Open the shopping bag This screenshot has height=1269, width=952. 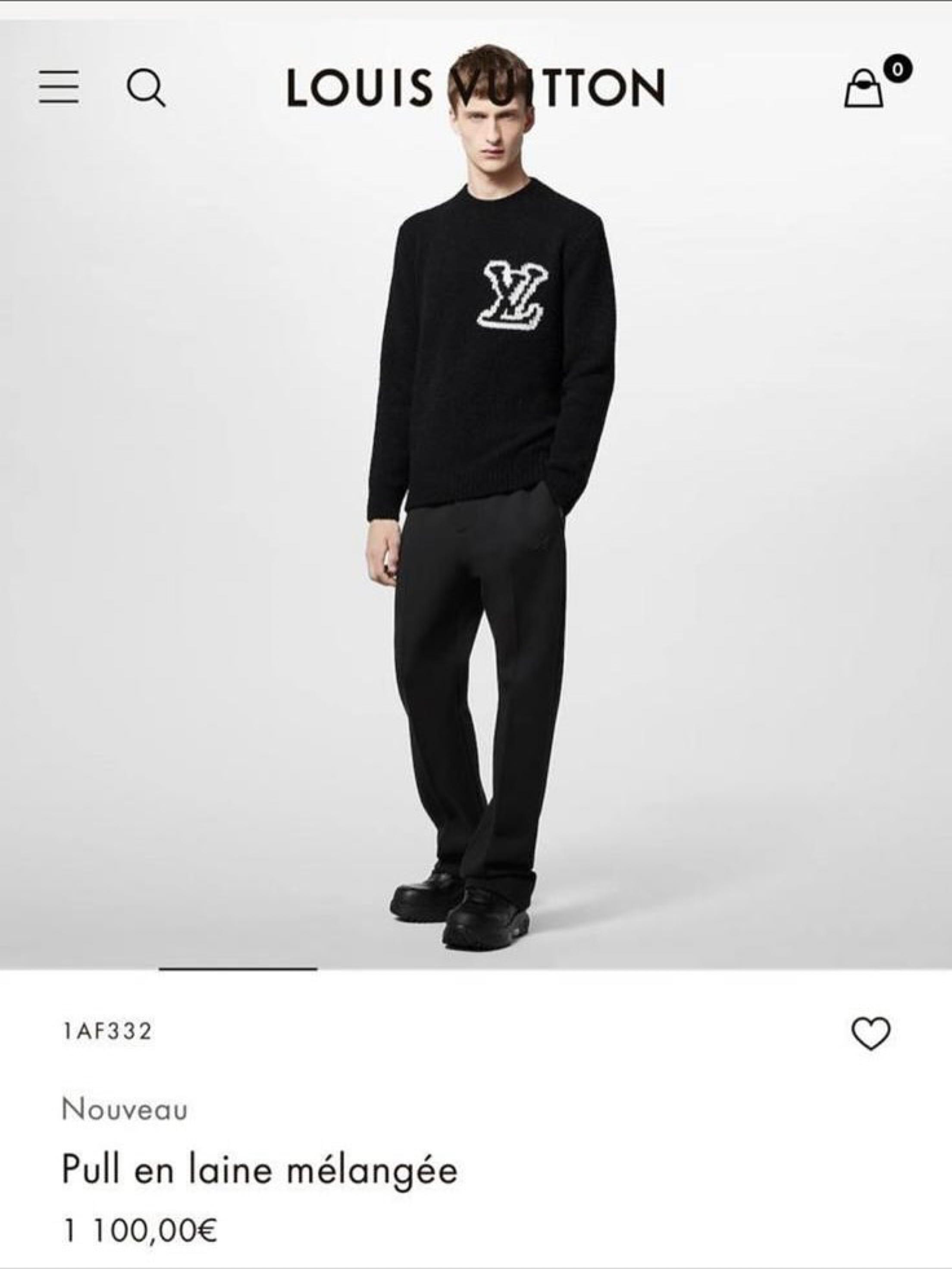pos(864,88)
